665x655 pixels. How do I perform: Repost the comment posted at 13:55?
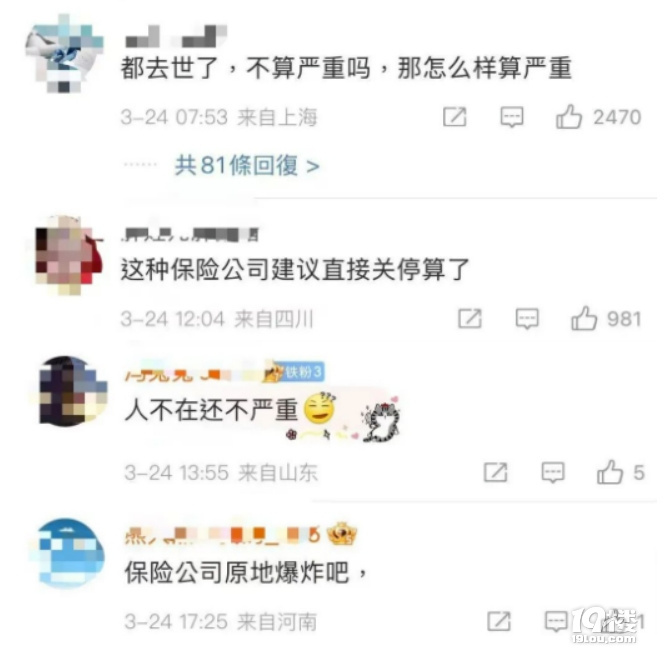pos(496,472)
